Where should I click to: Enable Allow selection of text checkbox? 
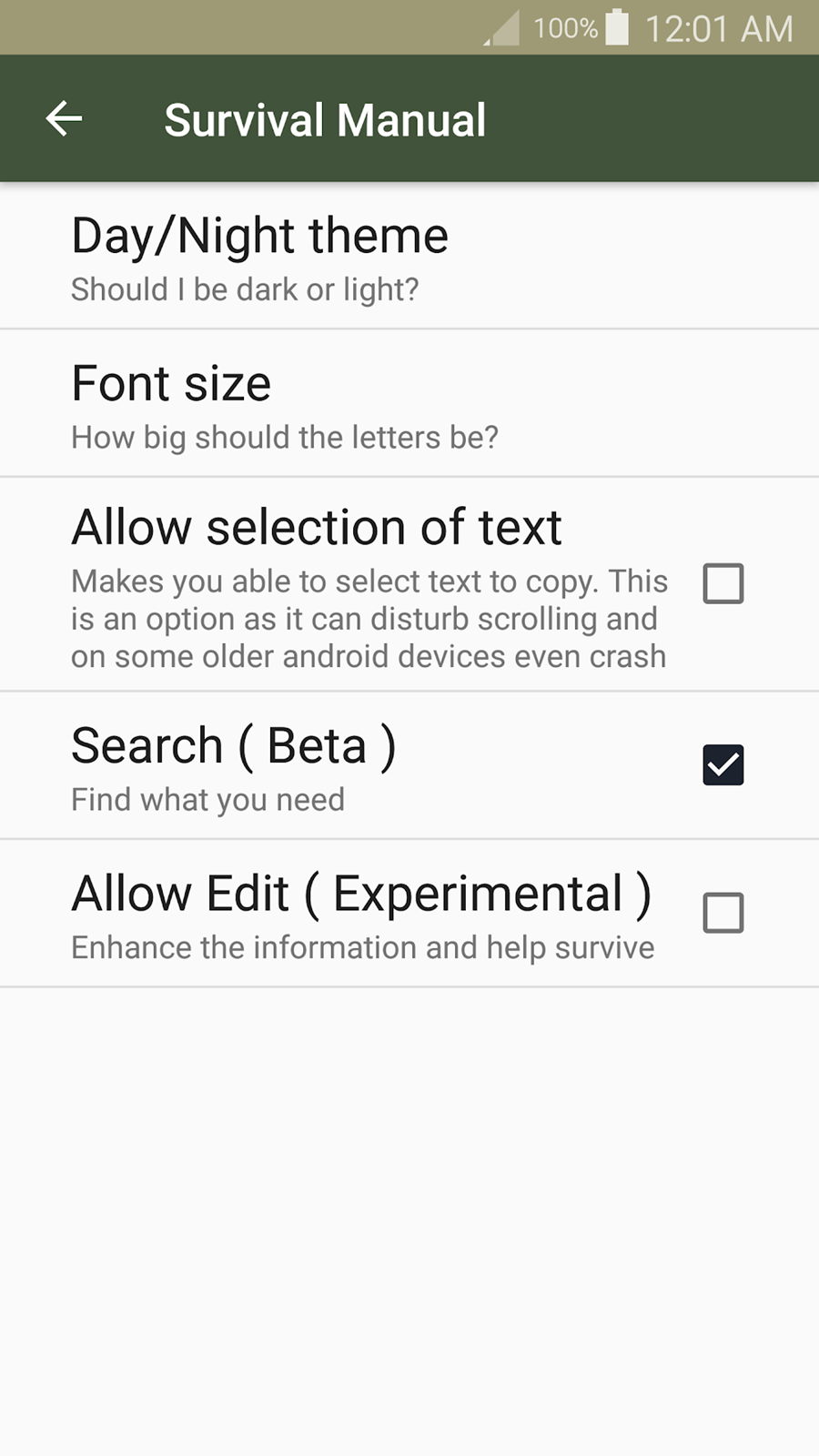723,583
